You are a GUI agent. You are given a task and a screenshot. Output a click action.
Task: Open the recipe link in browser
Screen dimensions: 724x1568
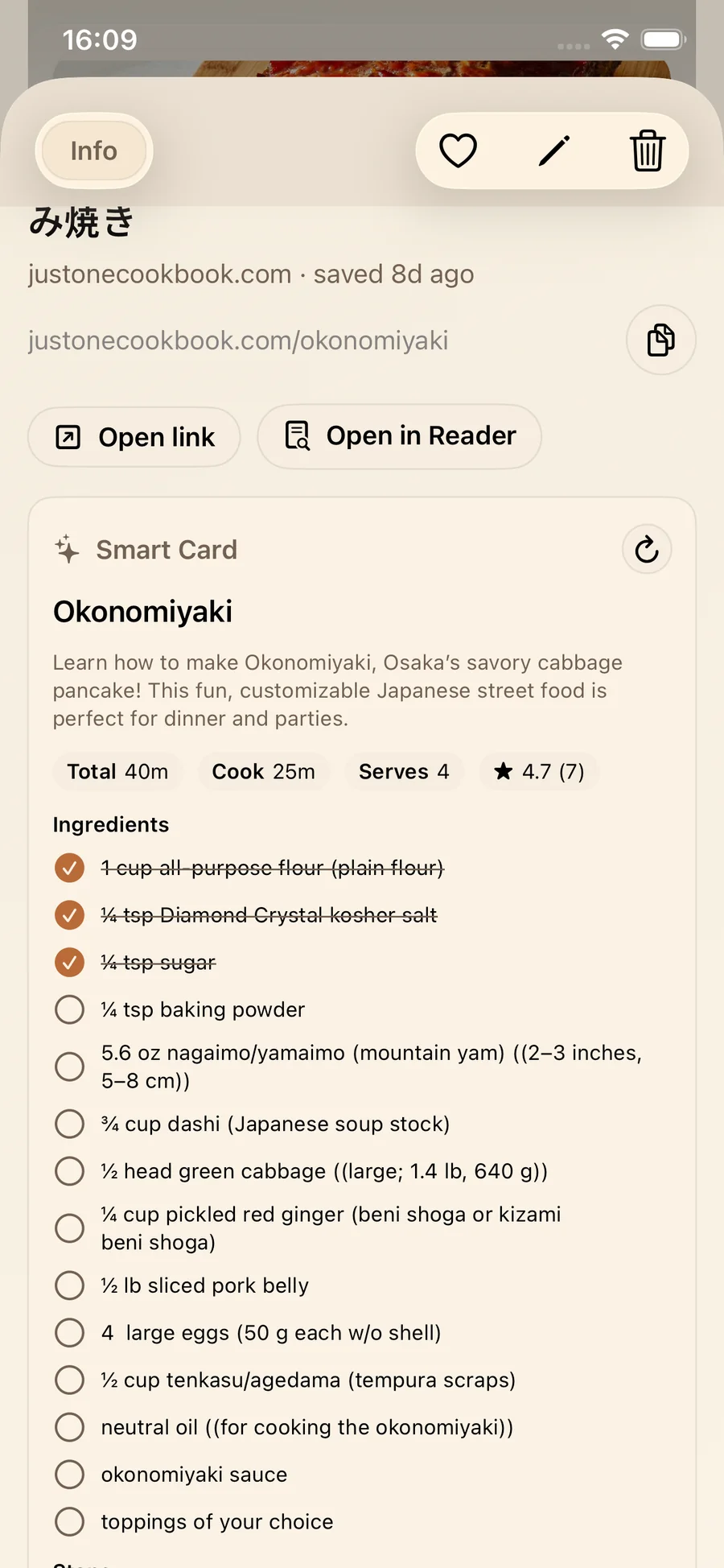tap(134, 437)
